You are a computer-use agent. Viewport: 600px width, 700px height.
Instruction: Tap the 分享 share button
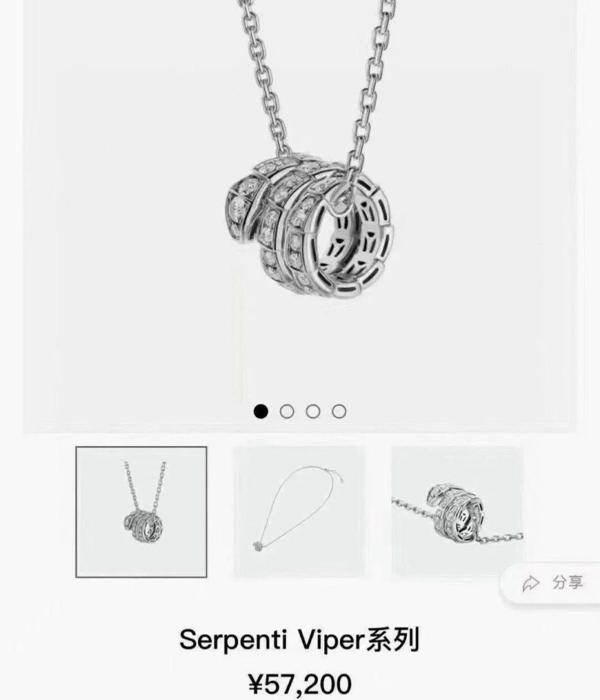click(554, 583)
